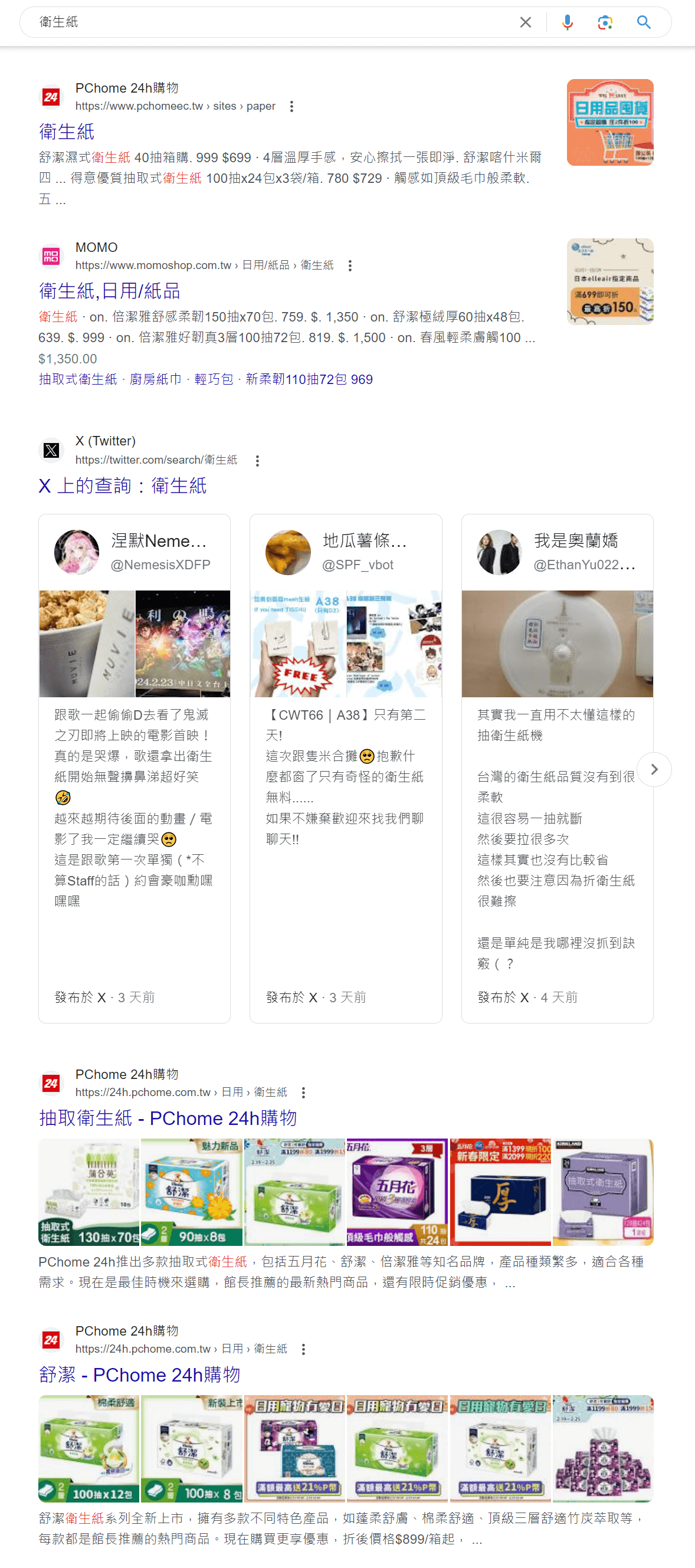
Task: Open the 廚房紙巾 sitelink
Action: point(155,379)
